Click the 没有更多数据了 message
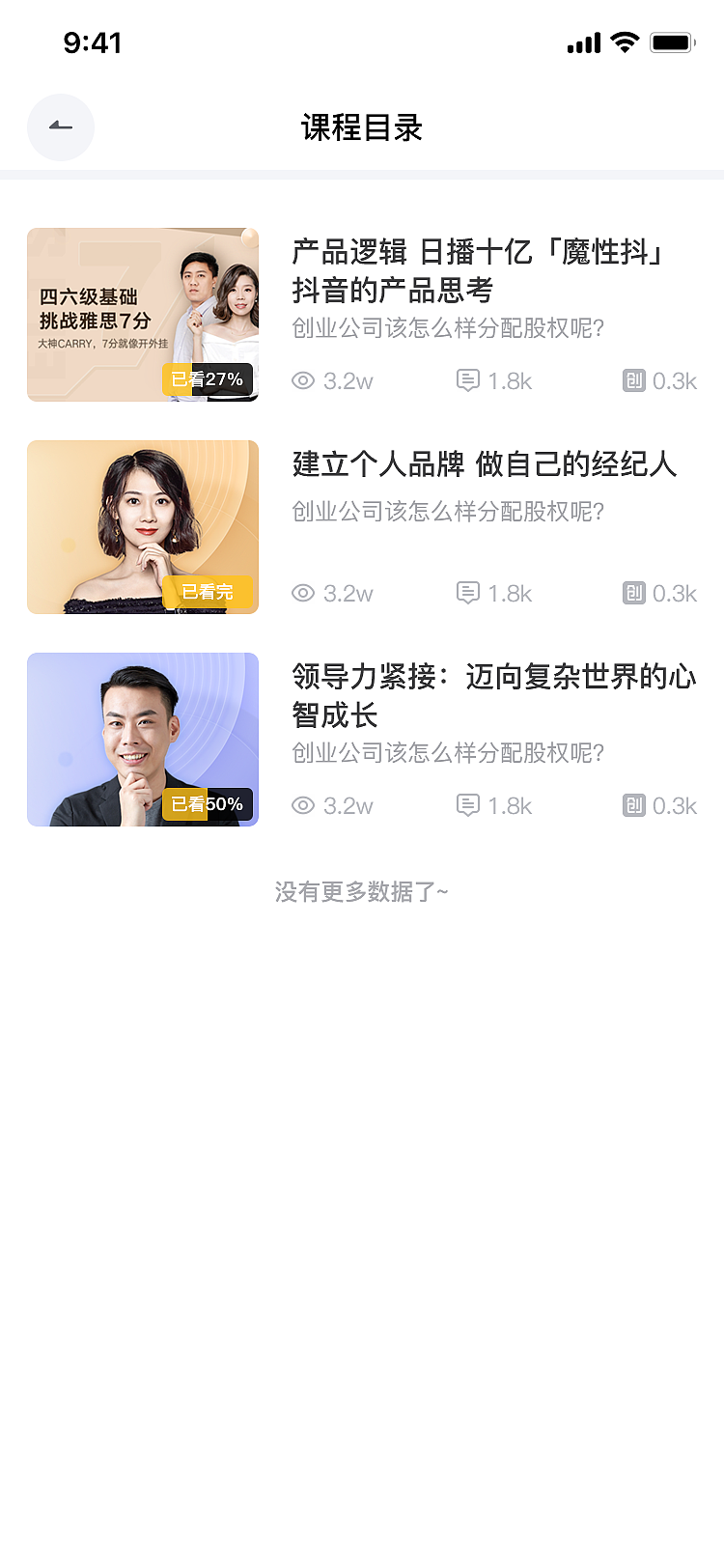This screenshot has width=724, height=1568. [x=362, y=891]
